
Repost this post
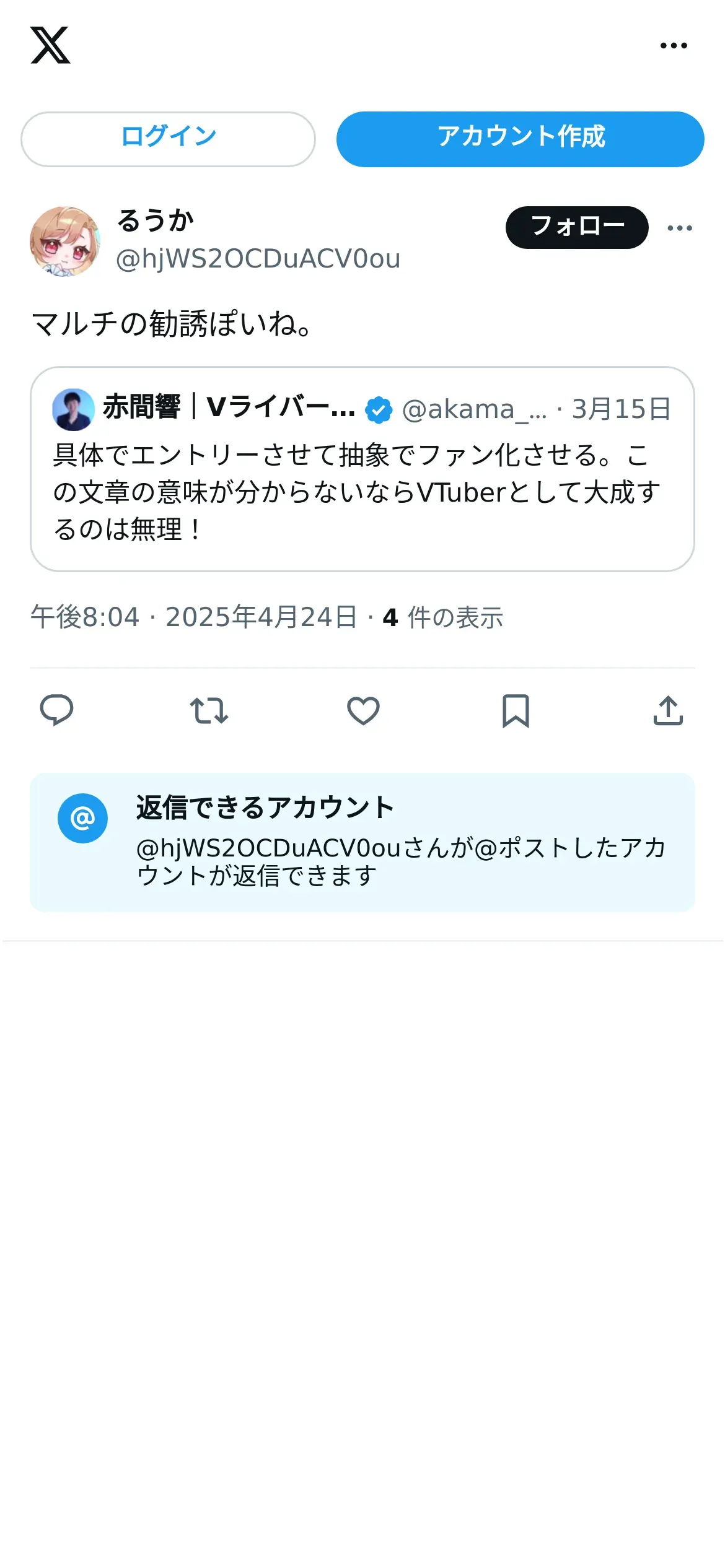209,710
